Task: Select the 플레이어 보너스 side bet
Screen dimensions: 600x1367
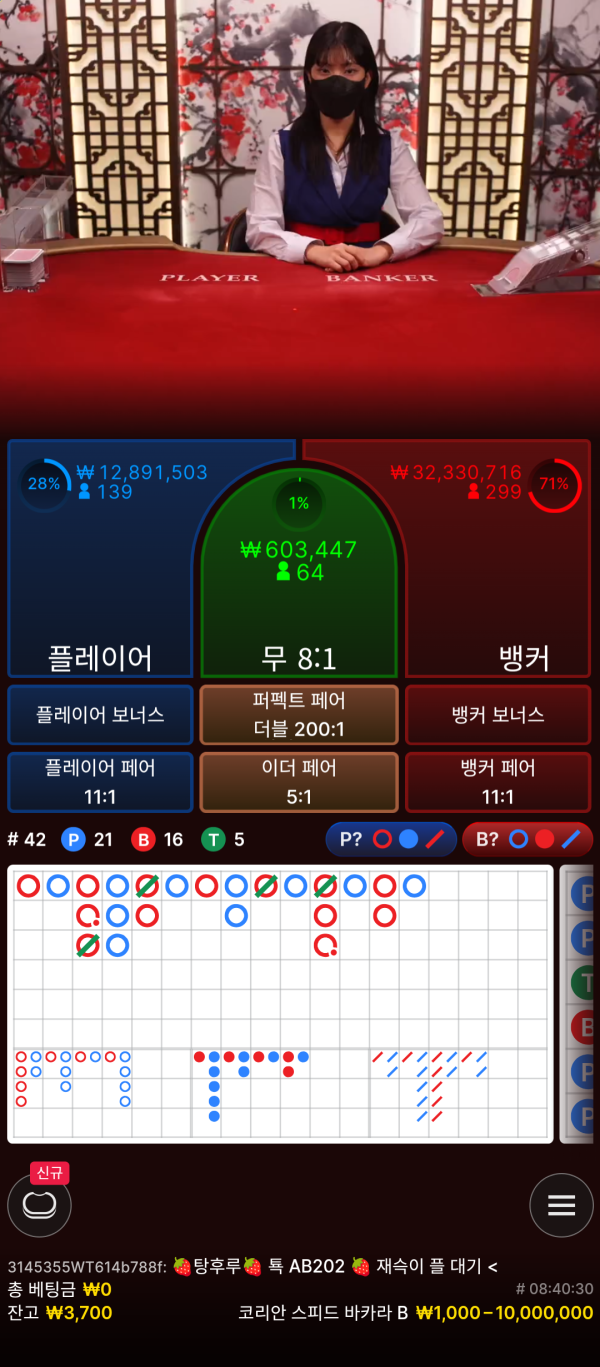Action: [x=100, y=714]
